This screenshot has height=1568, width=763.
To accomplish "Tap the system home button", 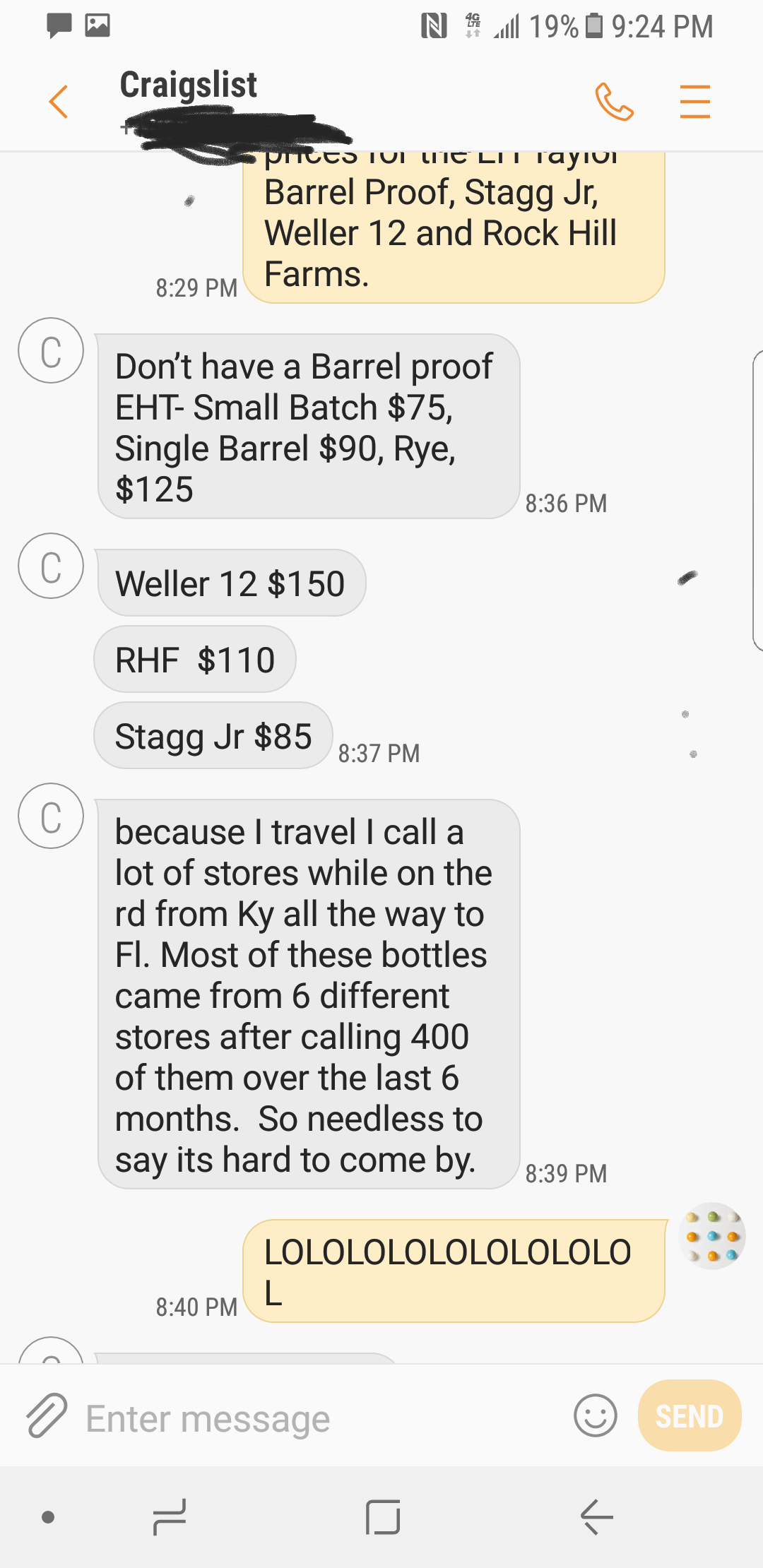I will pyautogui.click(x=383, y=1517).
